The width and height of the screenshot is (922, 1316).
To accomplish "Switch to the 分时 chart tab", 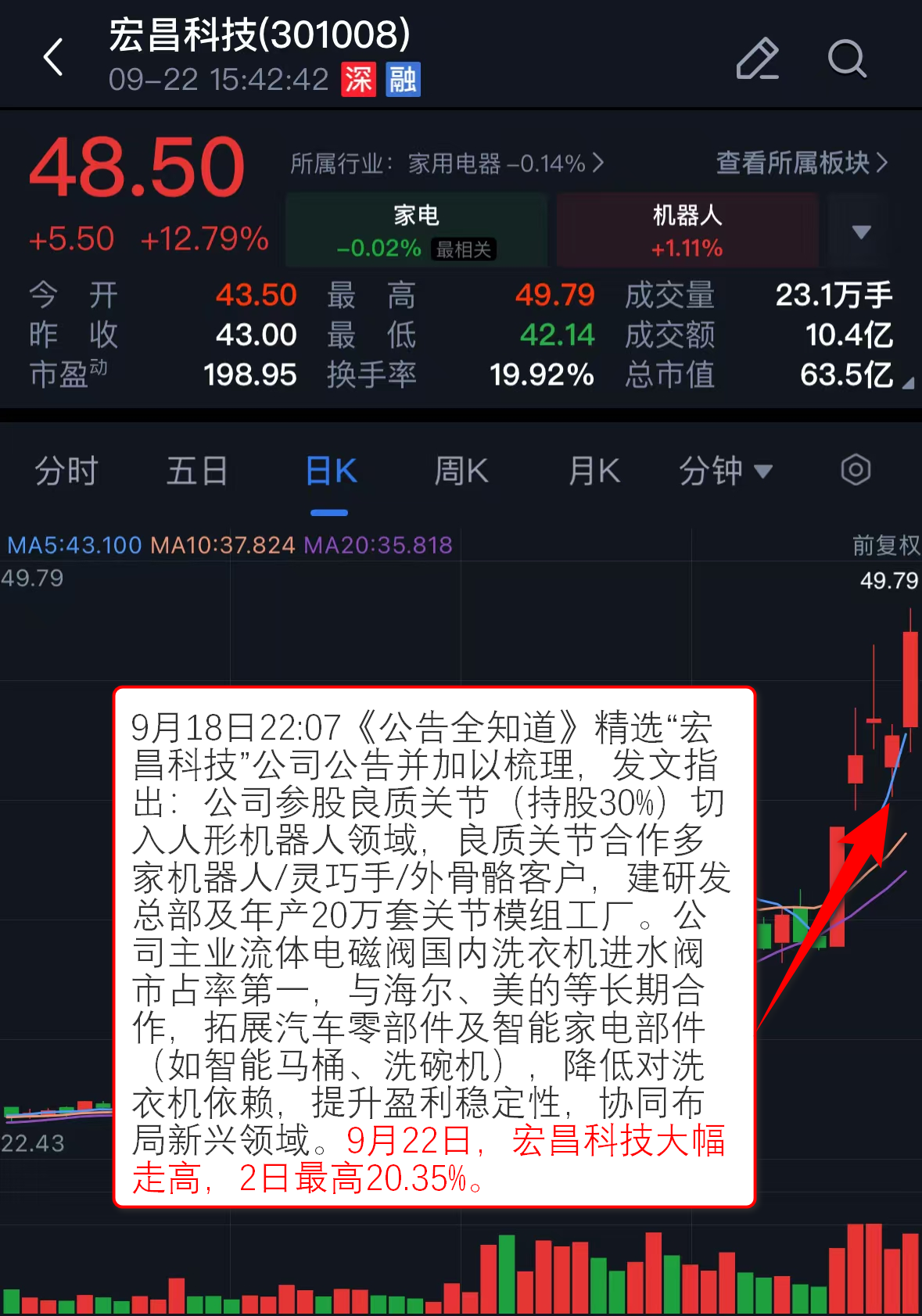I will pos(66,472).
